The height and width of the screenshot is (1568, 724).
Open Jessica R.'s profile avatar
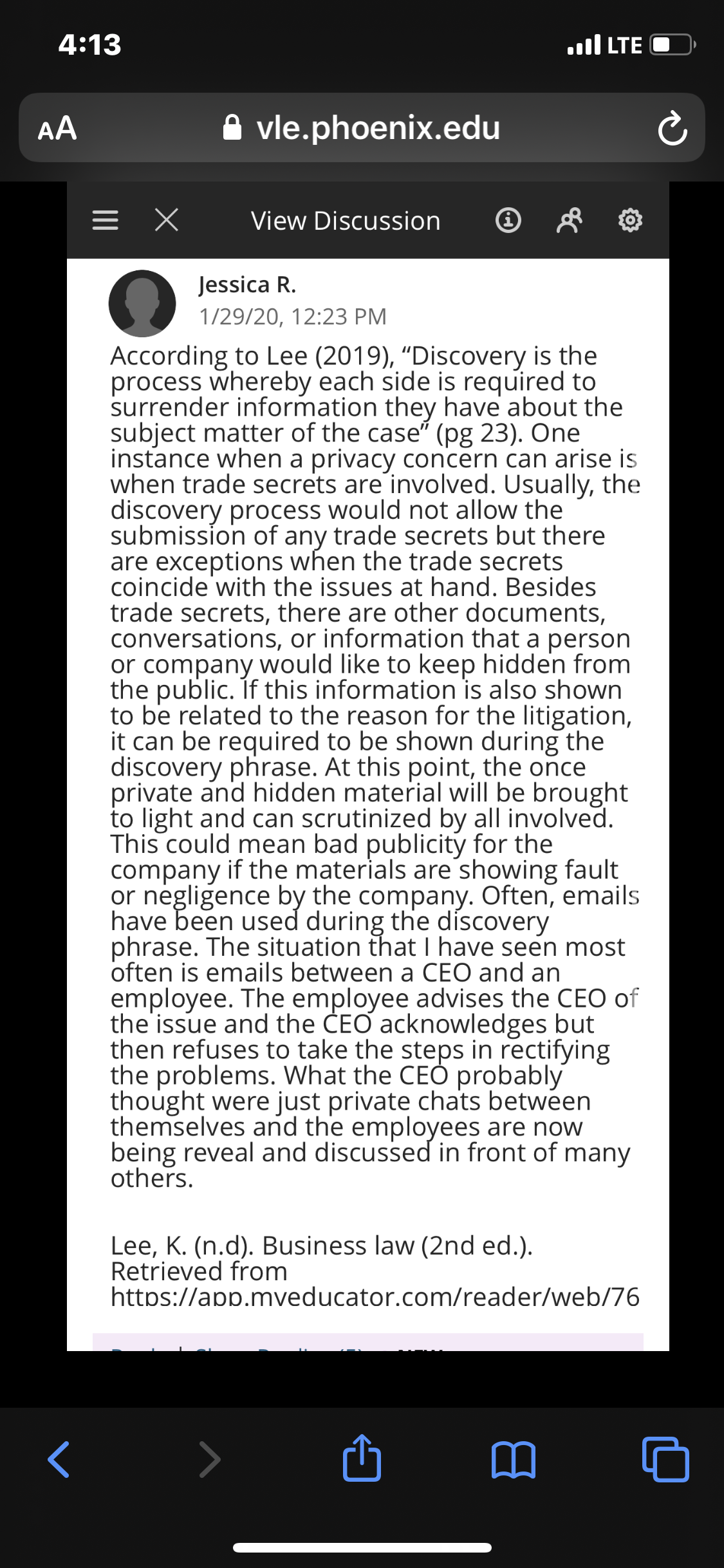click(x=142, y=303)
